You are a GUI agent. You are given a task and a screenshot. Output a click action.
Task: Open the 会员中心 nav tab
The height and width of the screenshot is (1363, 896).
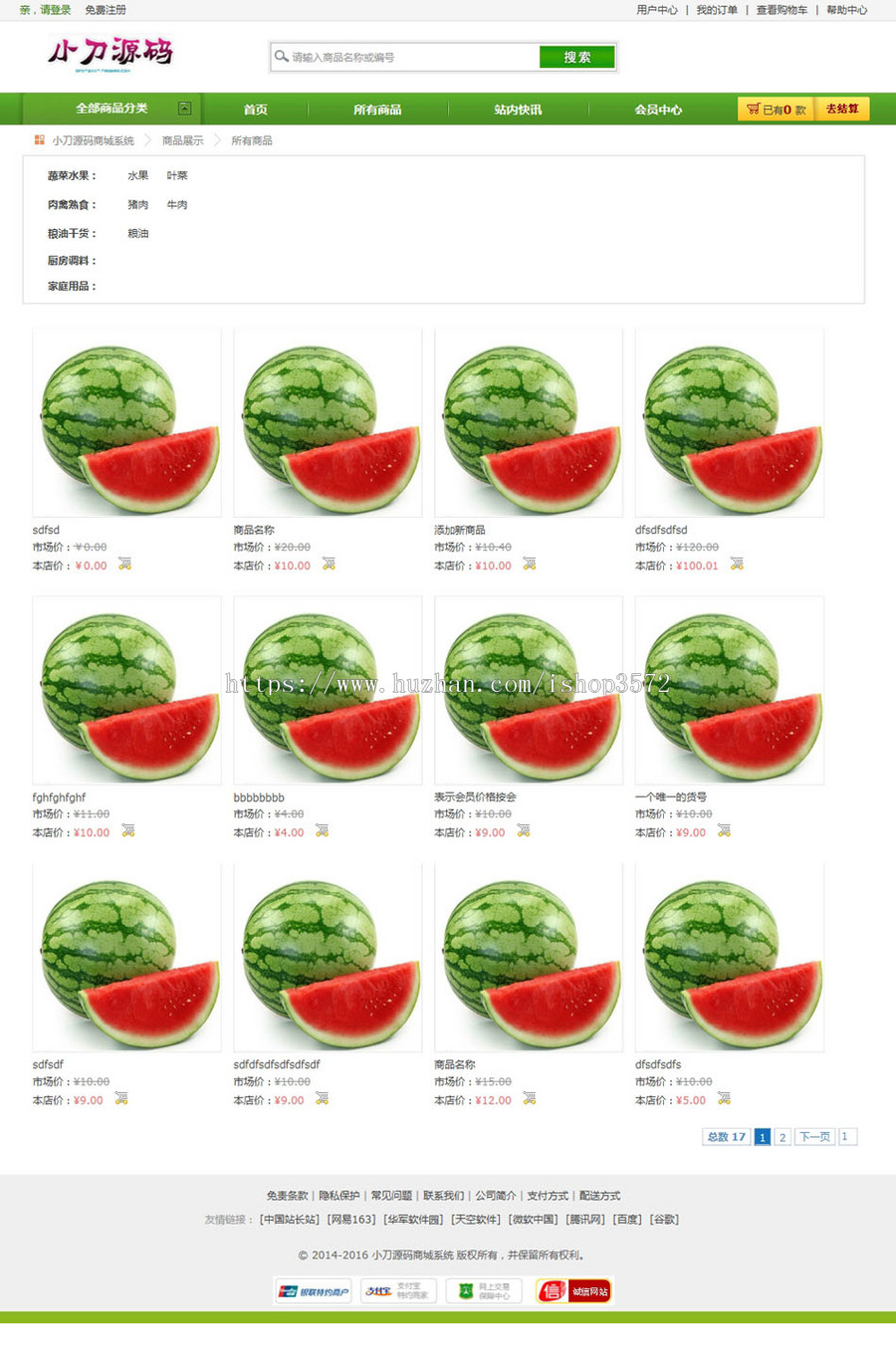click(x=658, y=110)
